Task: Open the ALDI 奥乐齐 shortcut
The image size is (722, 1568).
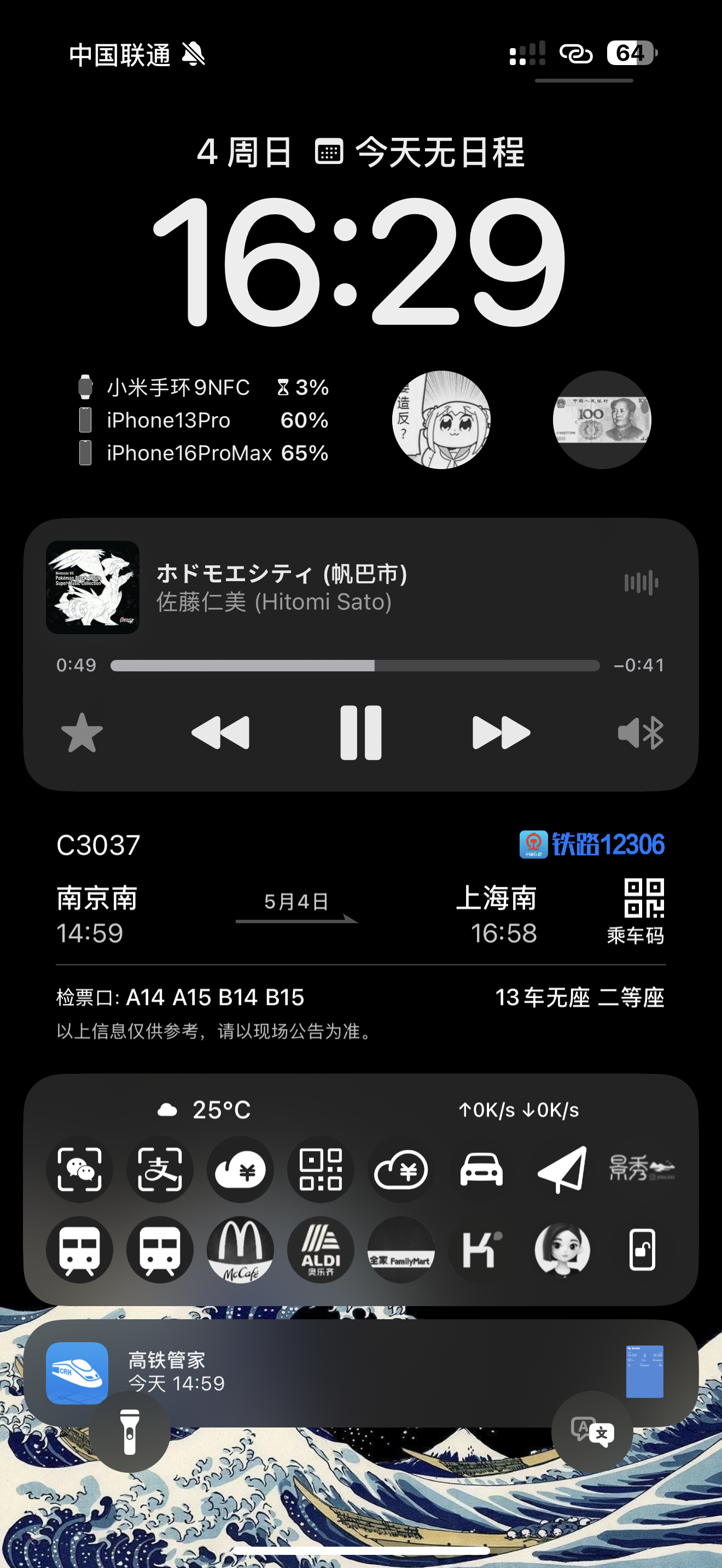Action: point(321,1250)
